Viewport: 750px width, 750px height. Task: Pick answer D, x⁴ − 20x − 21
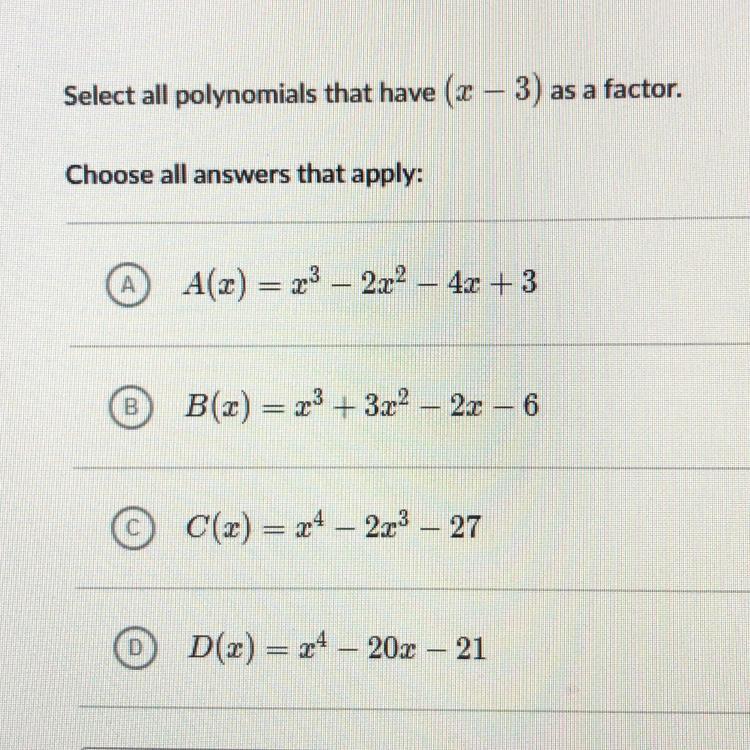click(x=133, y=651)
